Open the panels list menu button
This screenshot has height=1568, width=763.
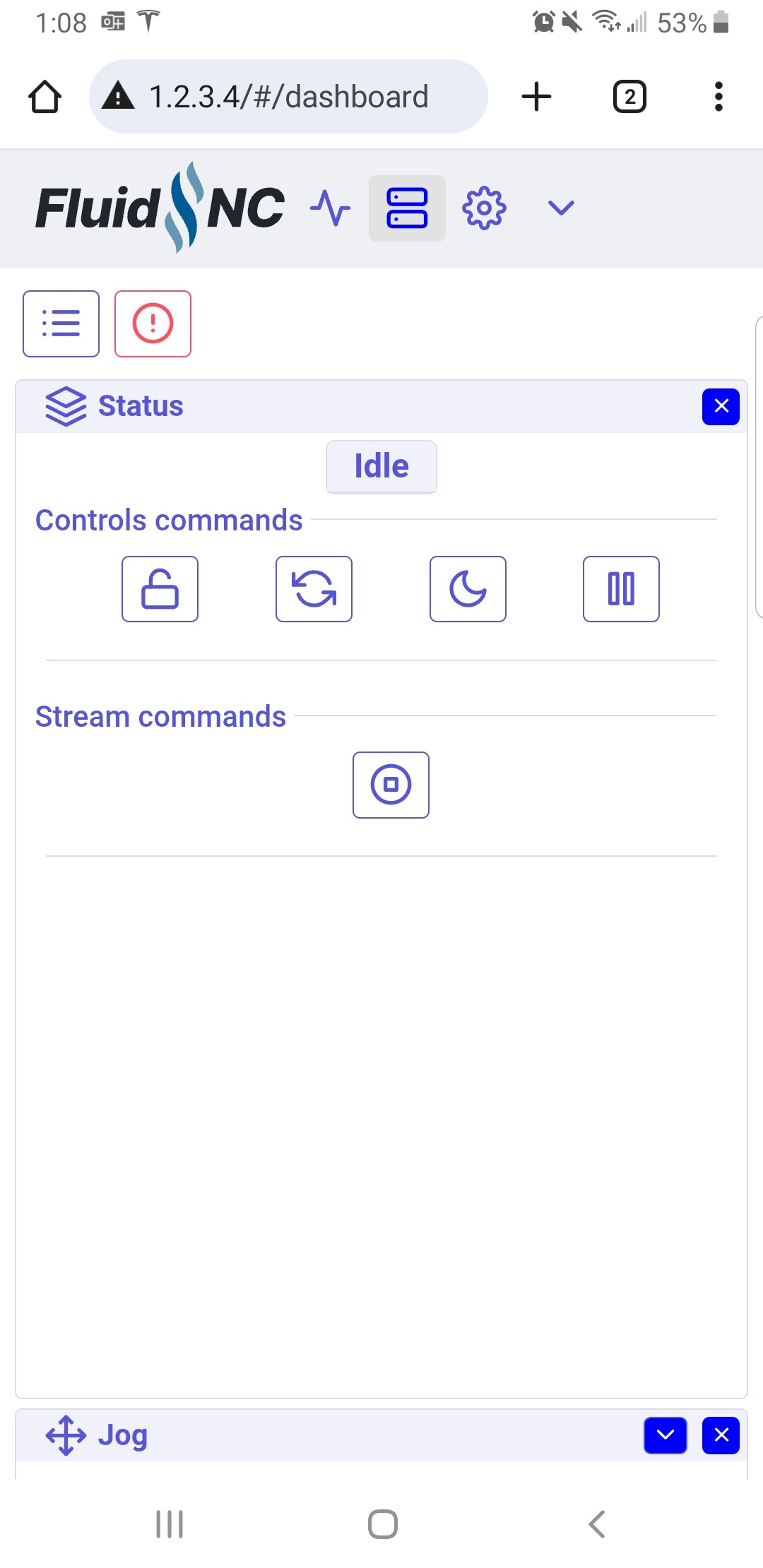(61, 323)
